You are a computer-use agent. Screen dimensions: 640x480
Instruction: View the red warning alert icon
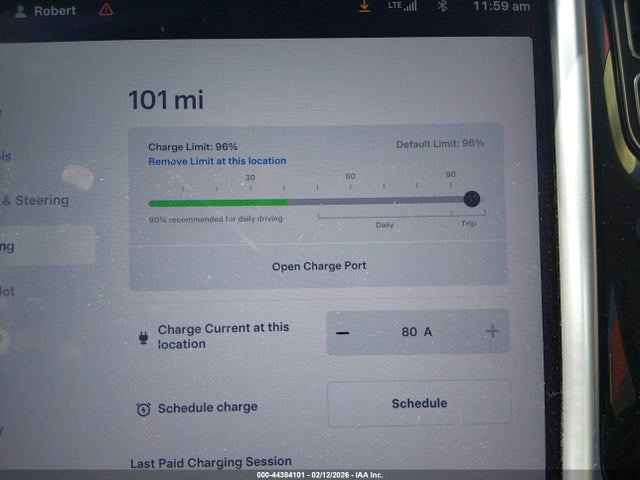tap(106, 10)
